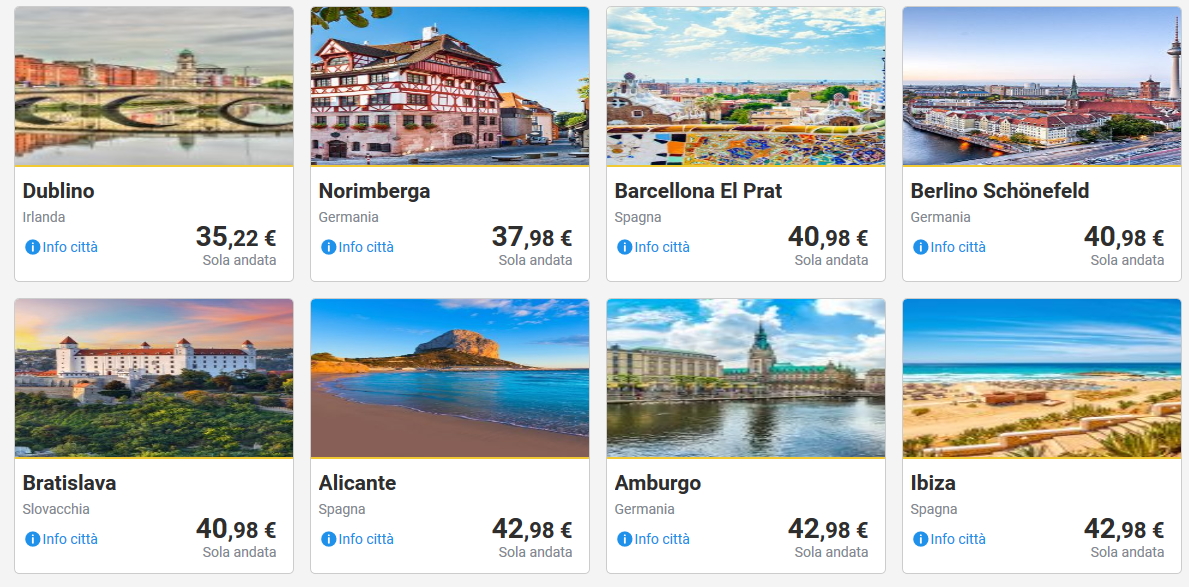View Info città for Berlino Schönefeld
The height and width of the screenshot is (587, 1189).
(x=950, y=247)
